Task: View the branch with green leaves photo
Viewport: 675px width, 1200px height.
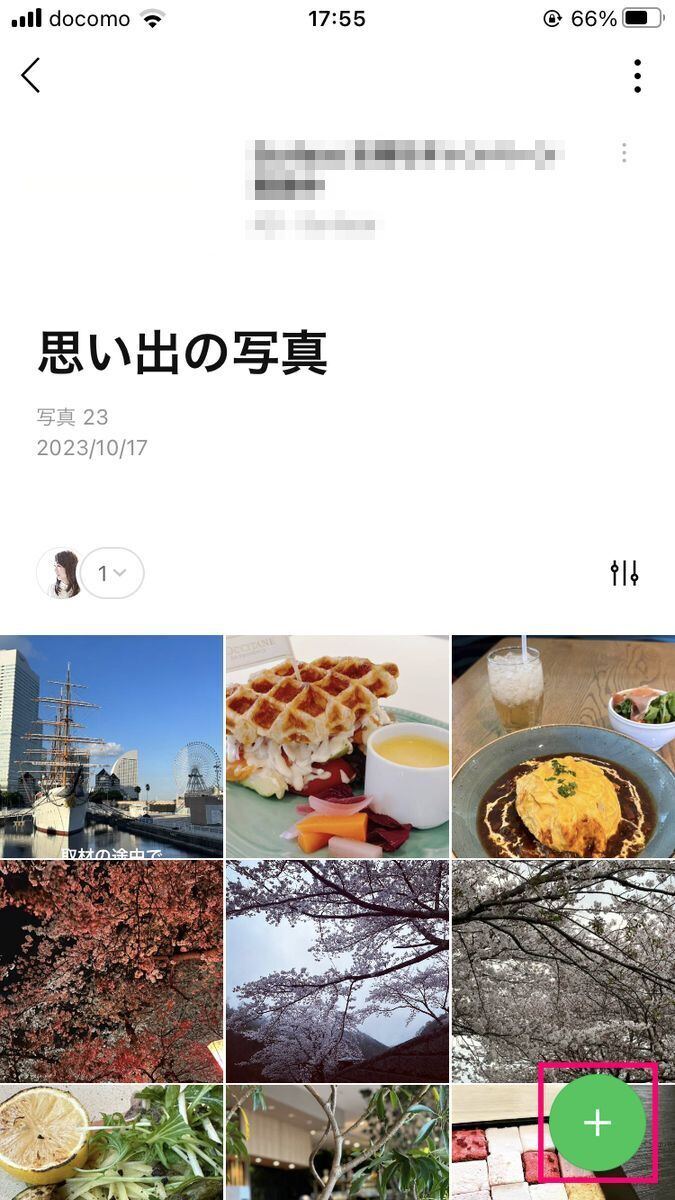Action: (x=337, y=1143)
